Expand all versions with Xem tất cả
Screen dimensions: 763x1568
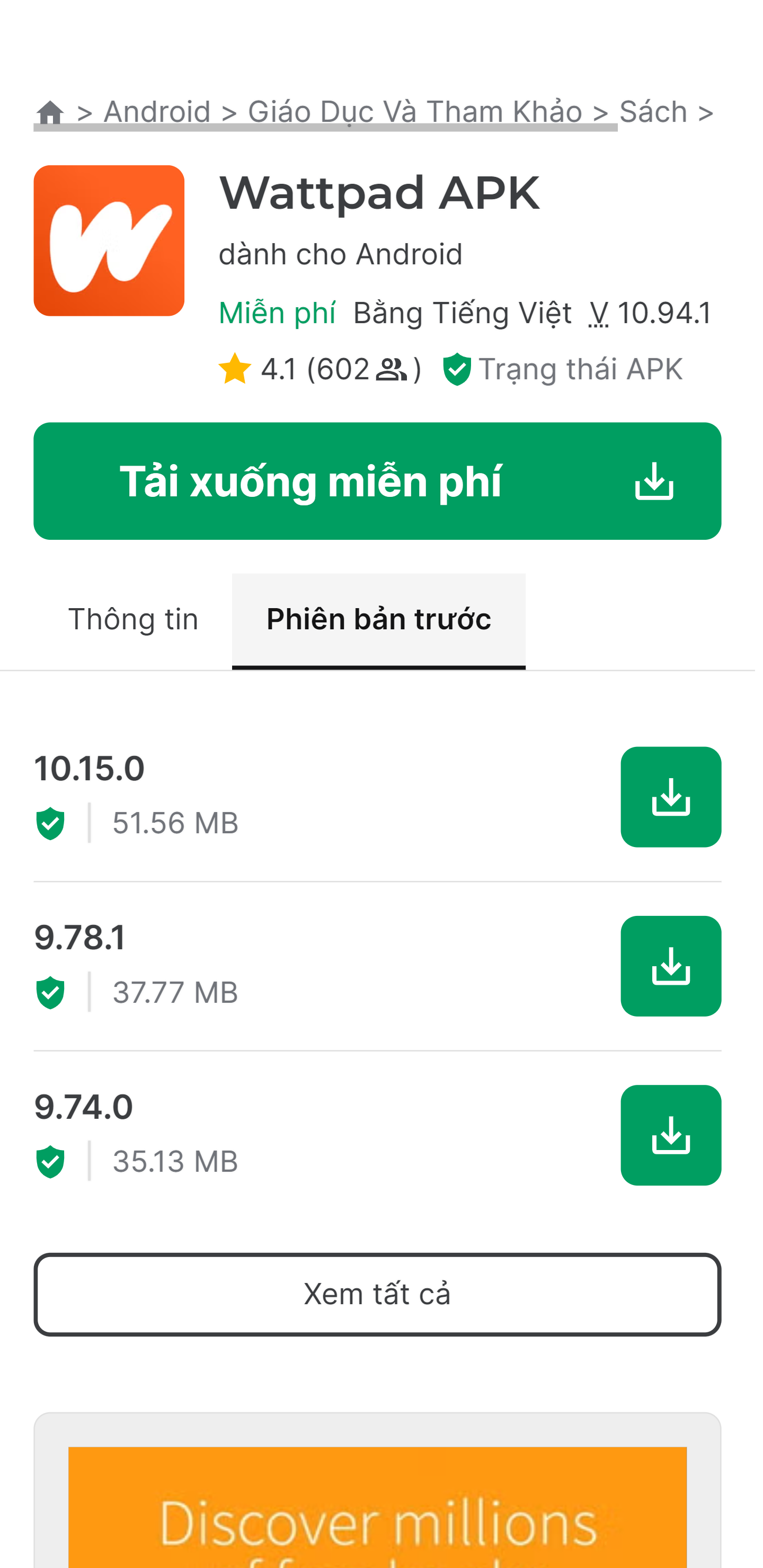[x=377, y=1294]
